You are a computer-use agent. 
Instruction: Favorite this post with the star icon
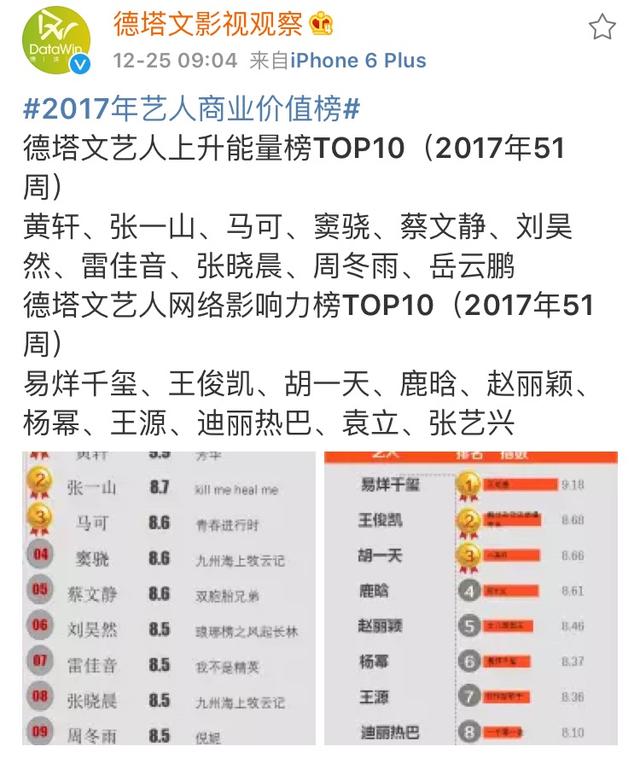tap(602, 27)
